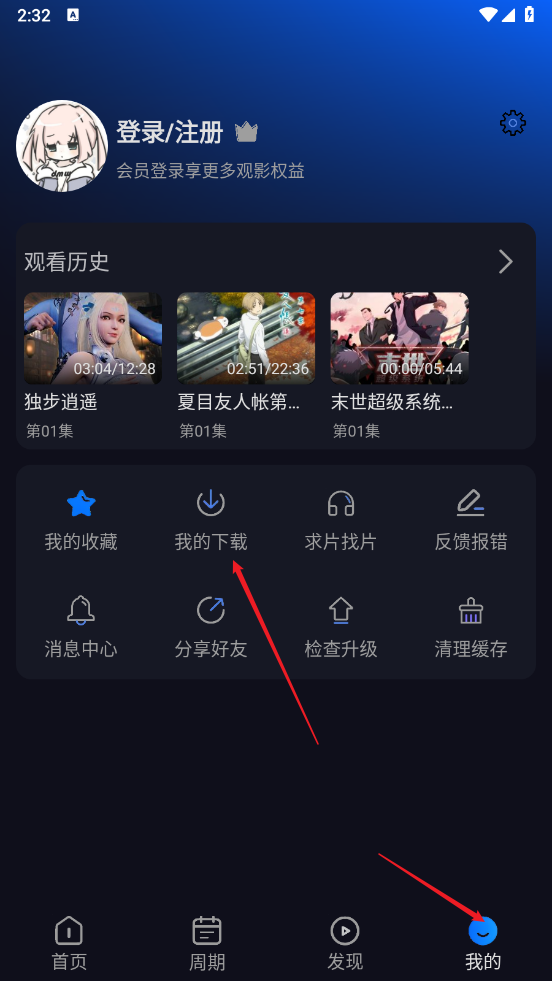The height and width of the screenshot is (981, 552).
Task: Open 我的下载 downloads
Action: tap(211, 520)
